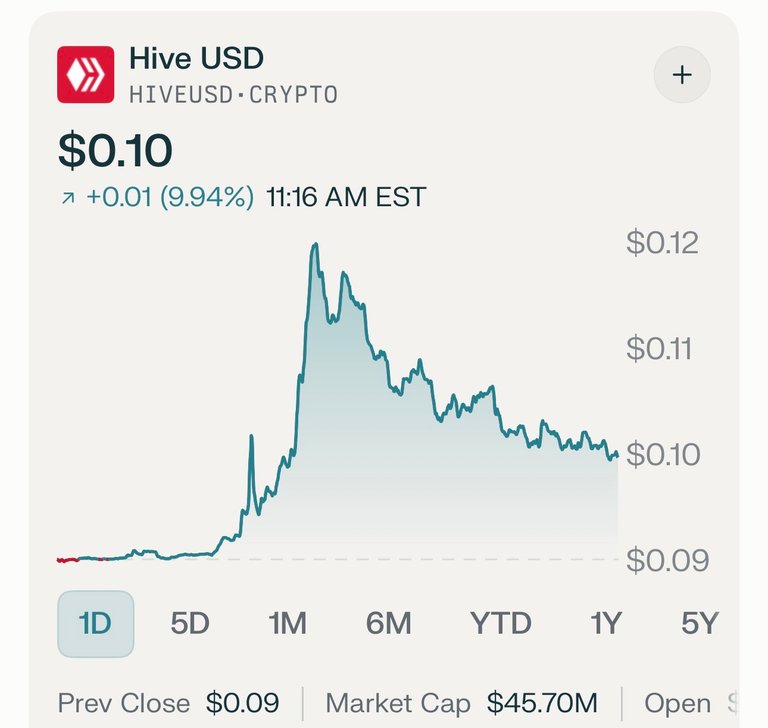Open the 5Y chart range
The image size is (768, 728).
699,624
